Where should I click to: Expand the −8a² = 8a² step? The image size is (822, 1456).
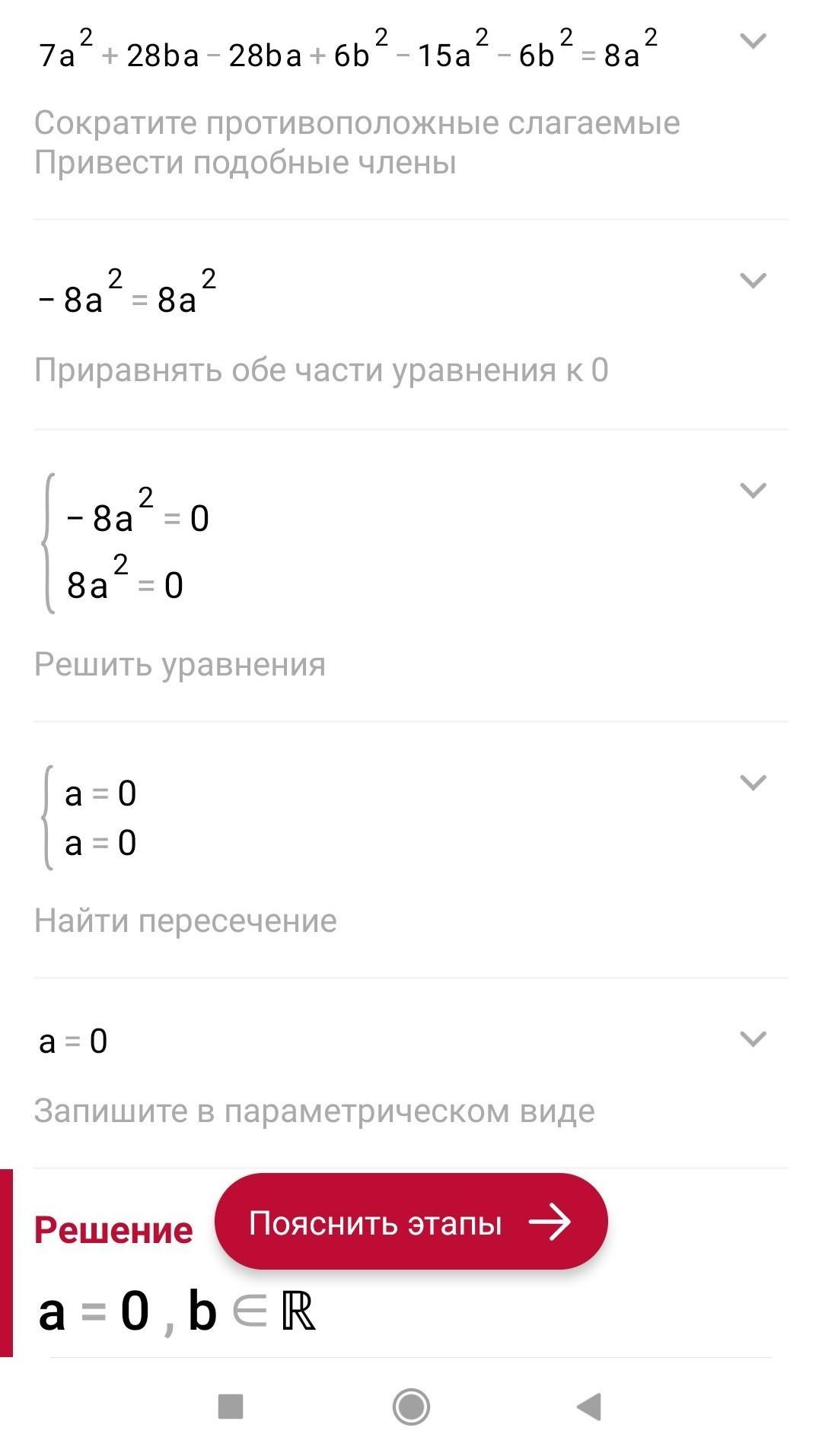click(753, 281)
